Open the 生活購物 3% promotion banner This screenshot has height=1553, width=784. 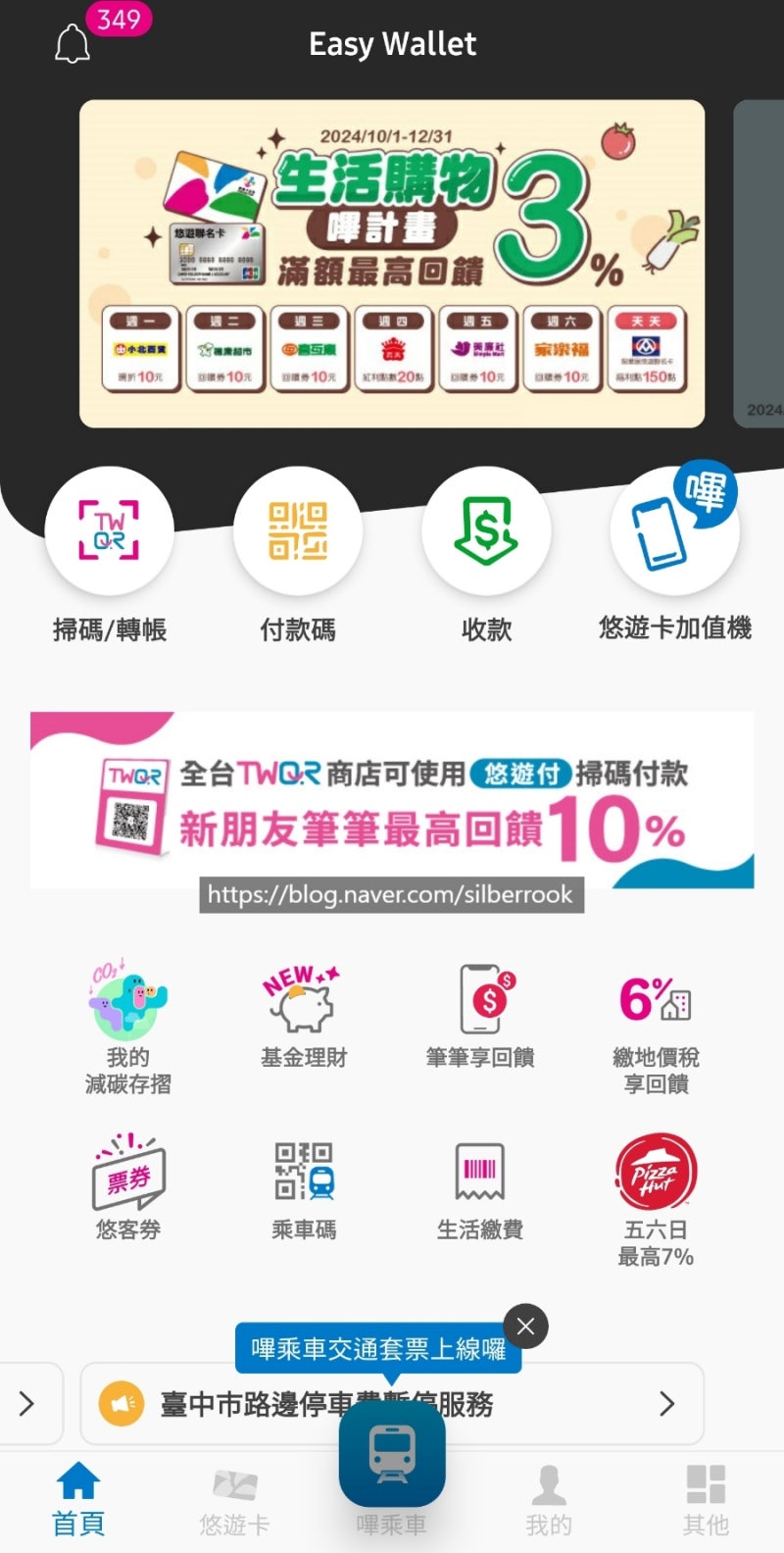coord(392,264)
